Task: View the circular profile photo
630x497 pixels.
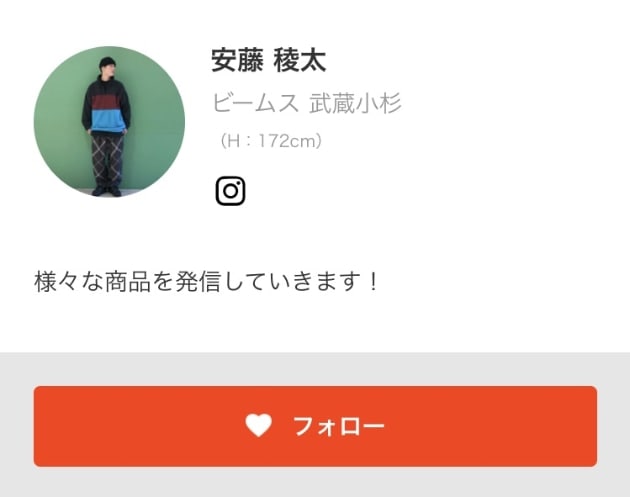Action: tap(109, 121)
